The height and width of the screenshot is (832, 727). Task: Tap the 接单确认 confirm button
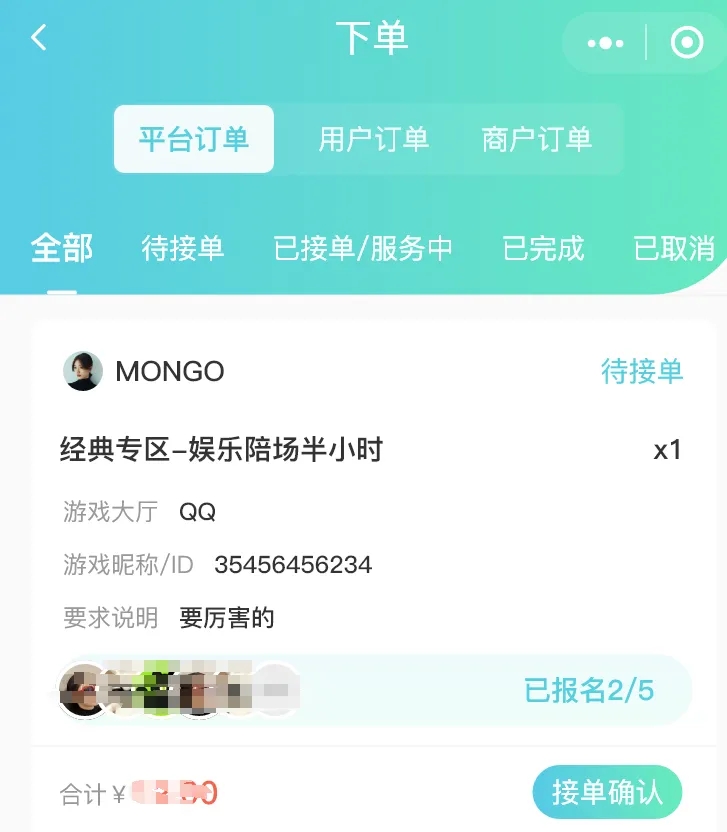click(x=609, y=791)
